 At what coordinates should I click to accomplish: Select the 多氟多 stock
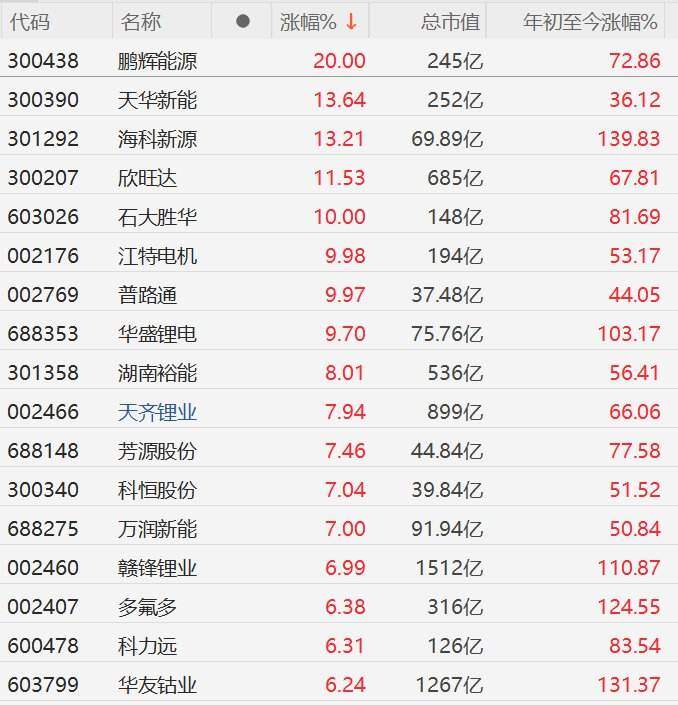[x=148, y=606]
